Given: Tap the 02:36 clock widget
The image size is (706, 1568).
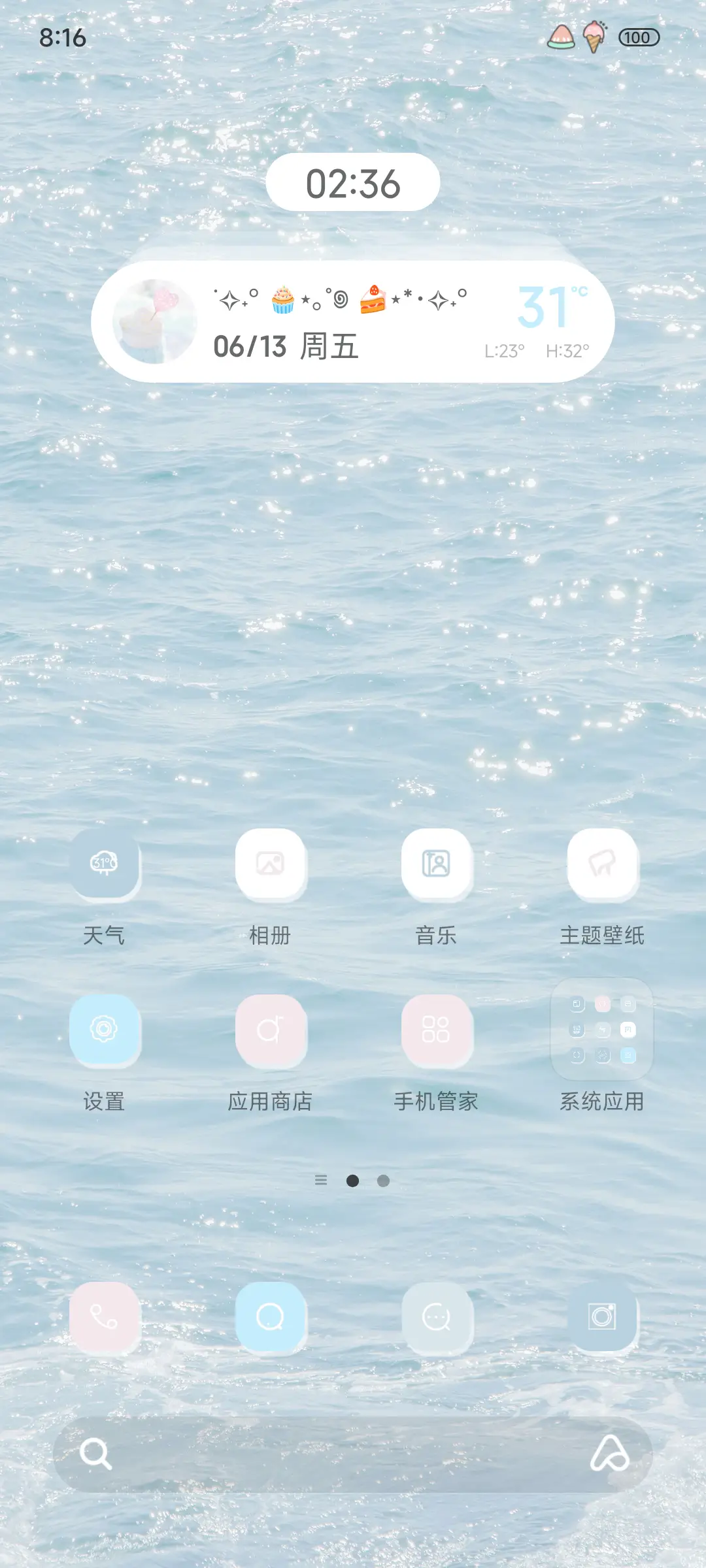Looking at the screenshot, I should 353,183.
